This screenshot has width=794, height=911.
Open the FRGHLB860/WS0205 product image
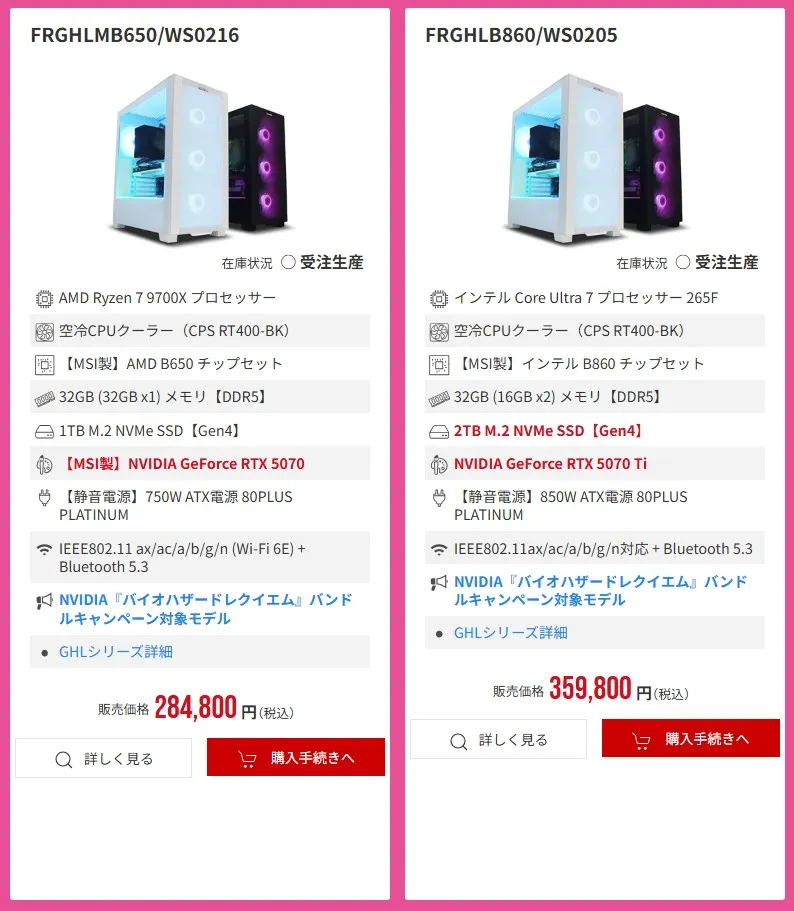click(594, 160)
